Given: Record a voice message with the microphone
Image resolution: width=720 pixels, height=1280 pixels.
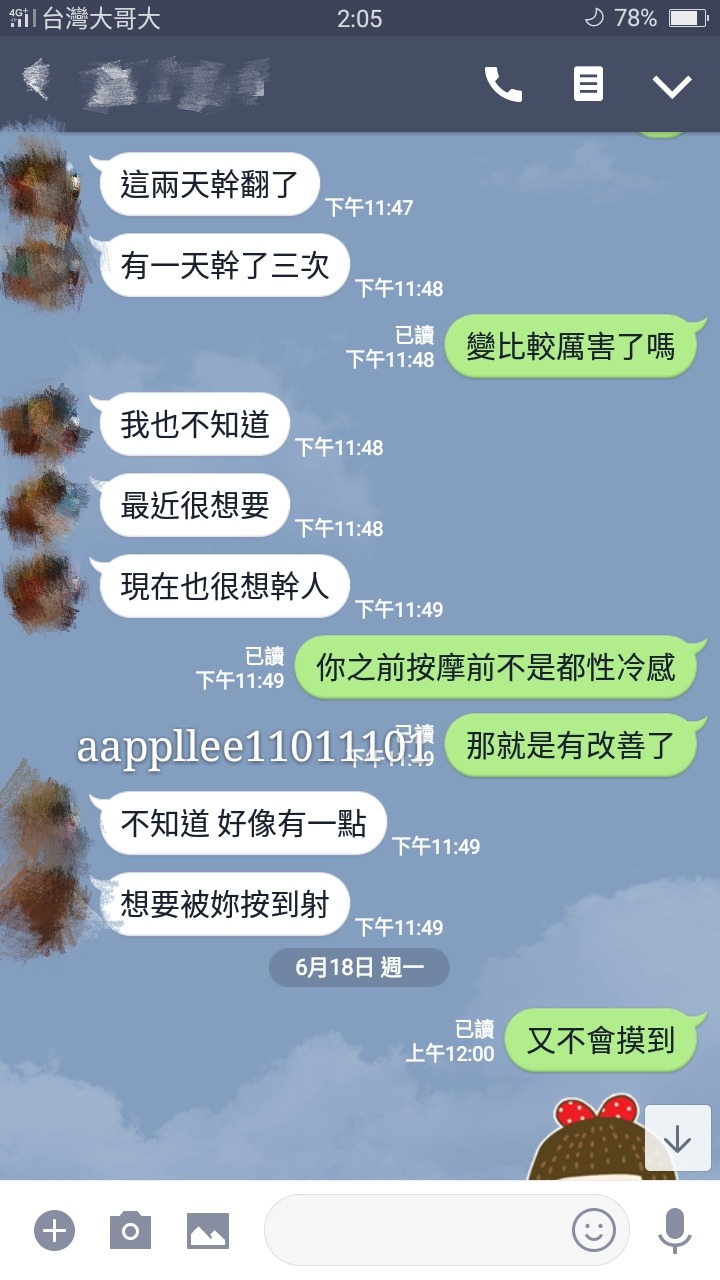Looking at the screenshot, I should (x=678, y=1230).
